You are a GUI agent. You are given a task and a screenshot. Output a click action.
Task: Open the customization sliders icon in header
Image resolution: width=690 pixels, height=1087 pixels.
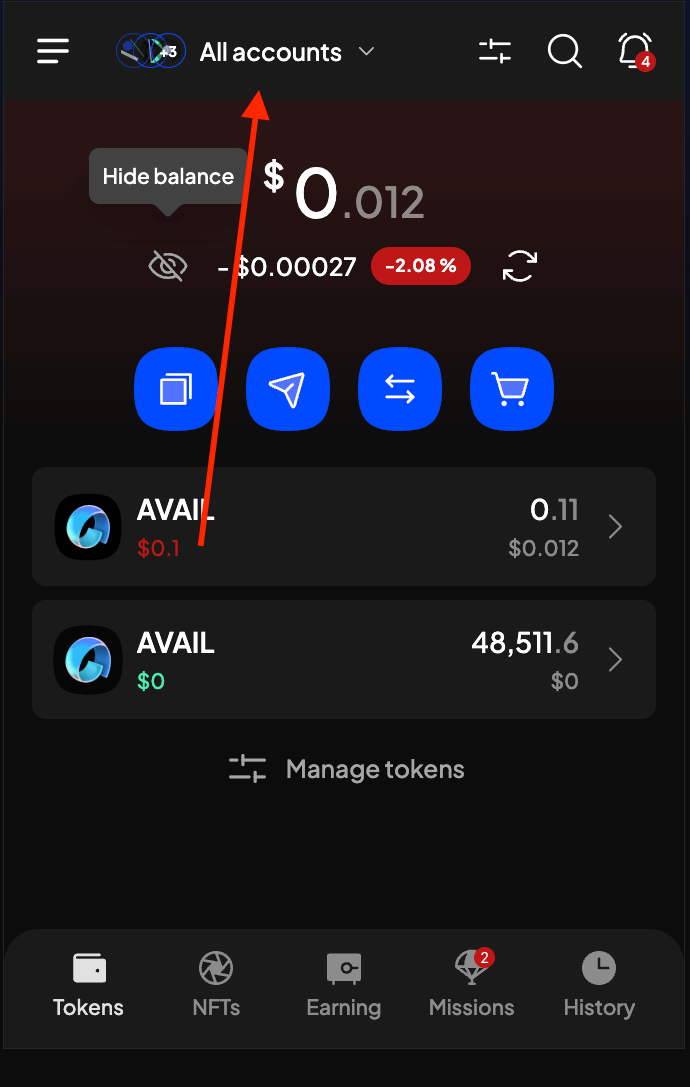tap(494, 51)
